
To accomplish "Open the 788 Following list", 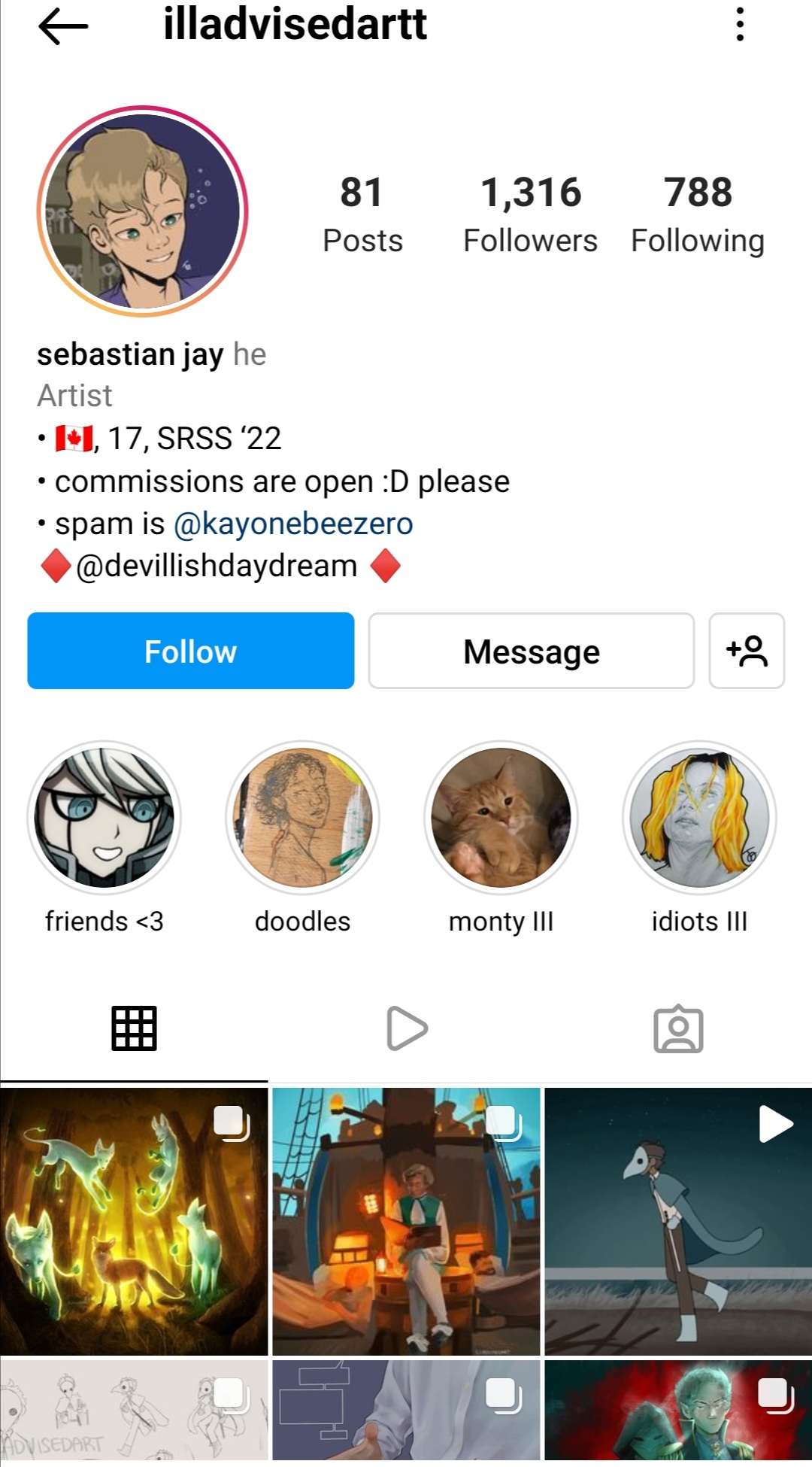I will 697,214.
